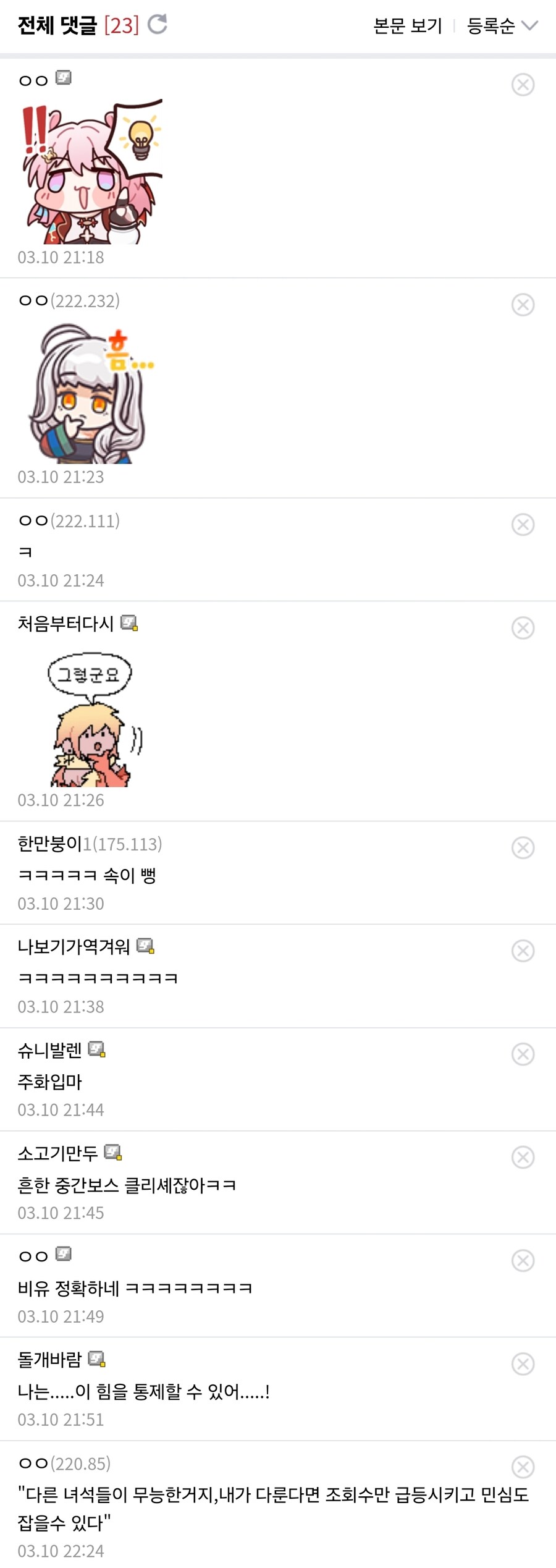Select the nickname 처음부터다시

coord(61,625)
